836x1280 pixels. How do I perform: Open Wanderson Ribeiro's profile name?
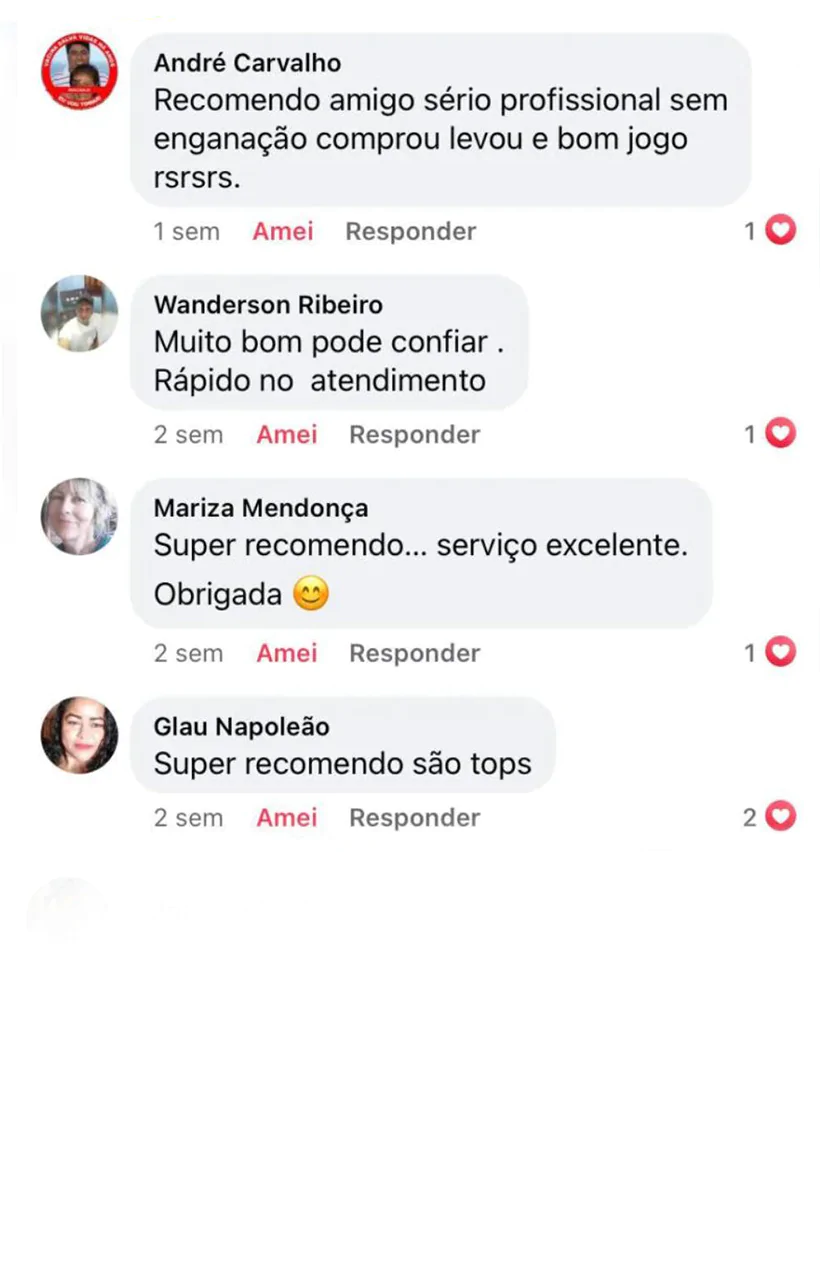click(x=268, y=305)
